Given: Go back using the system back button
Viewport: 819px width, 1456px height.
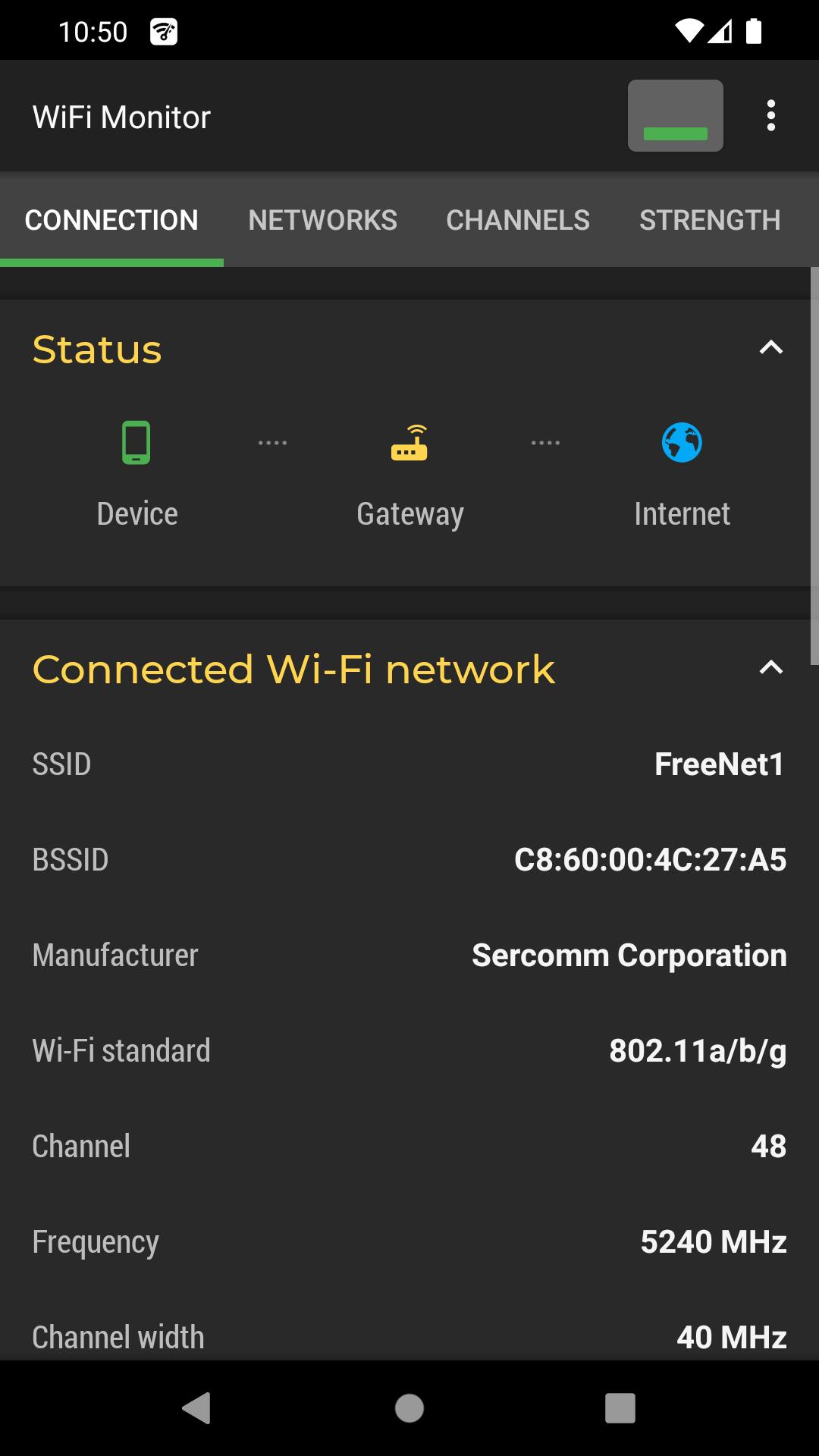Looking at the screenshot, I should (197, 1408).
